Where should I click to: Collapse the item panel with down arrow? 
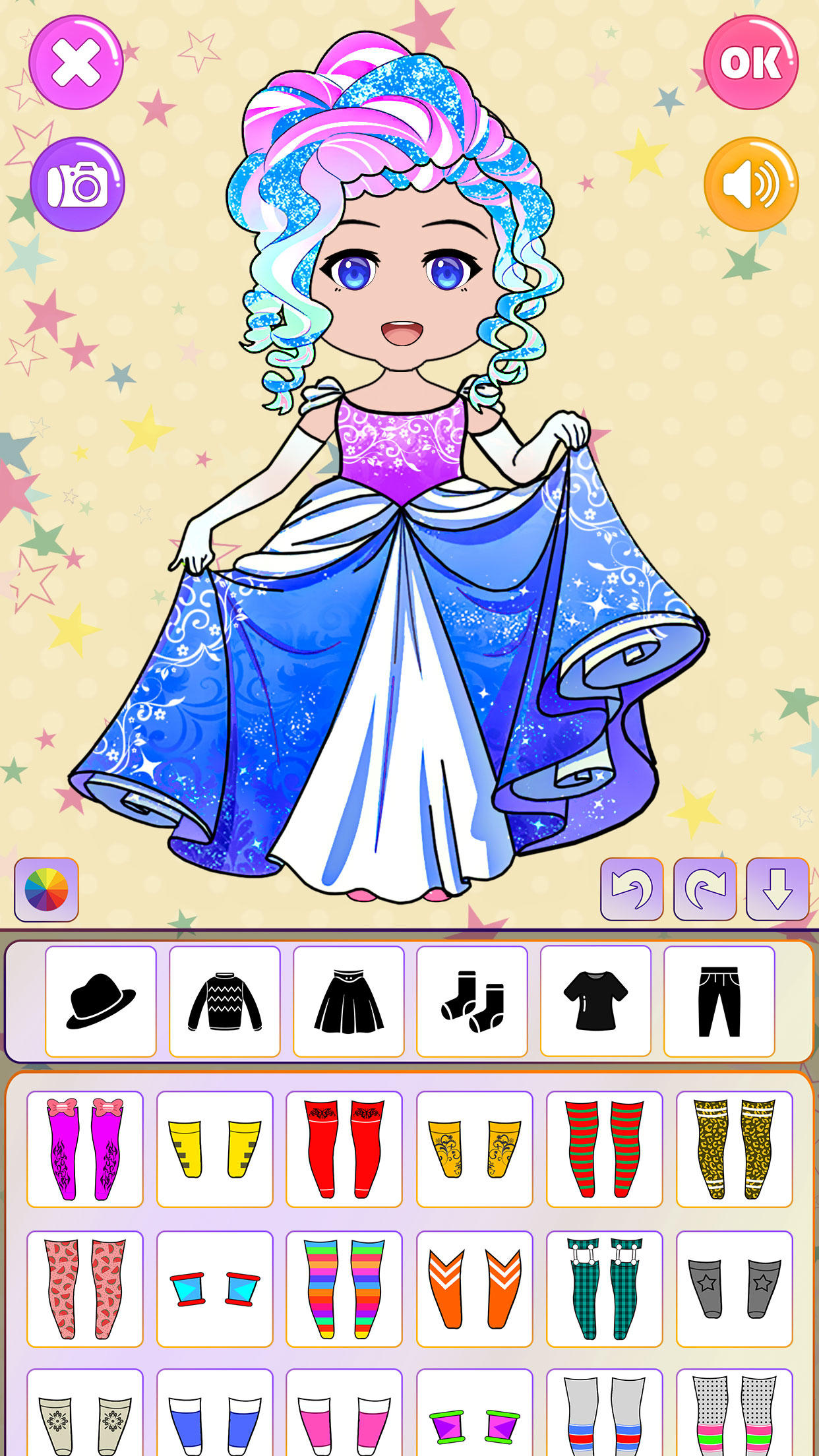pyautogui.click(x=777, y=888)
